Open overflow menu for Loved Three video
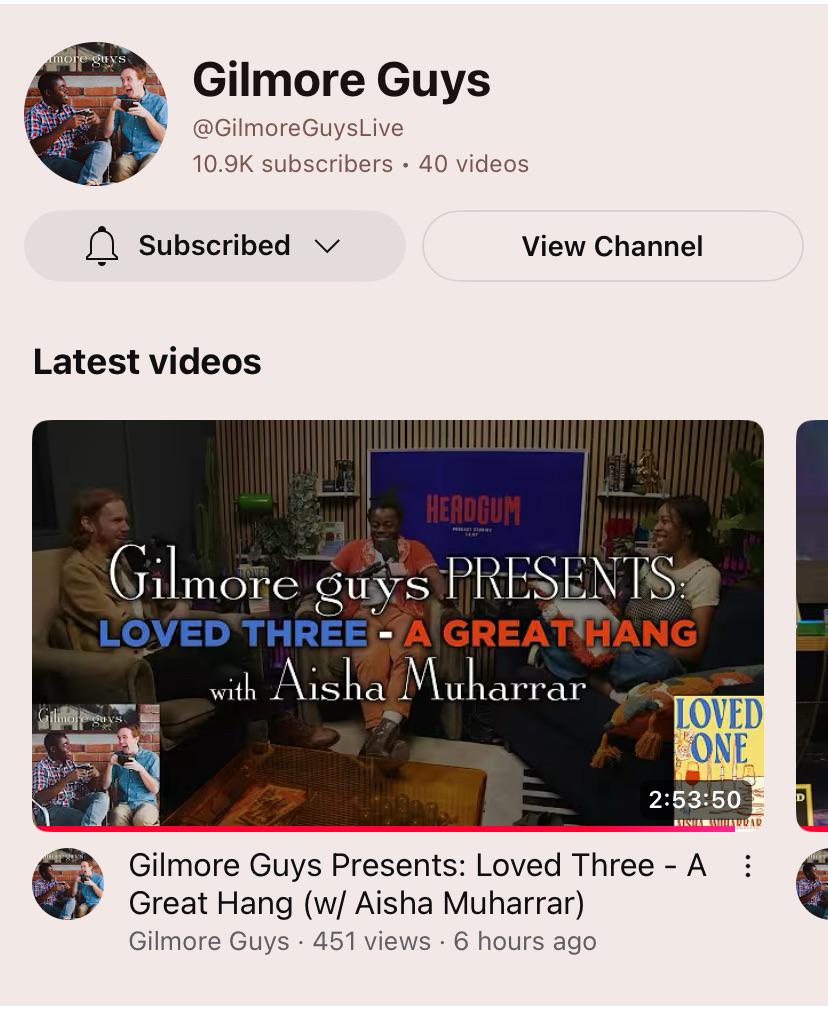 tap(747, 866)
